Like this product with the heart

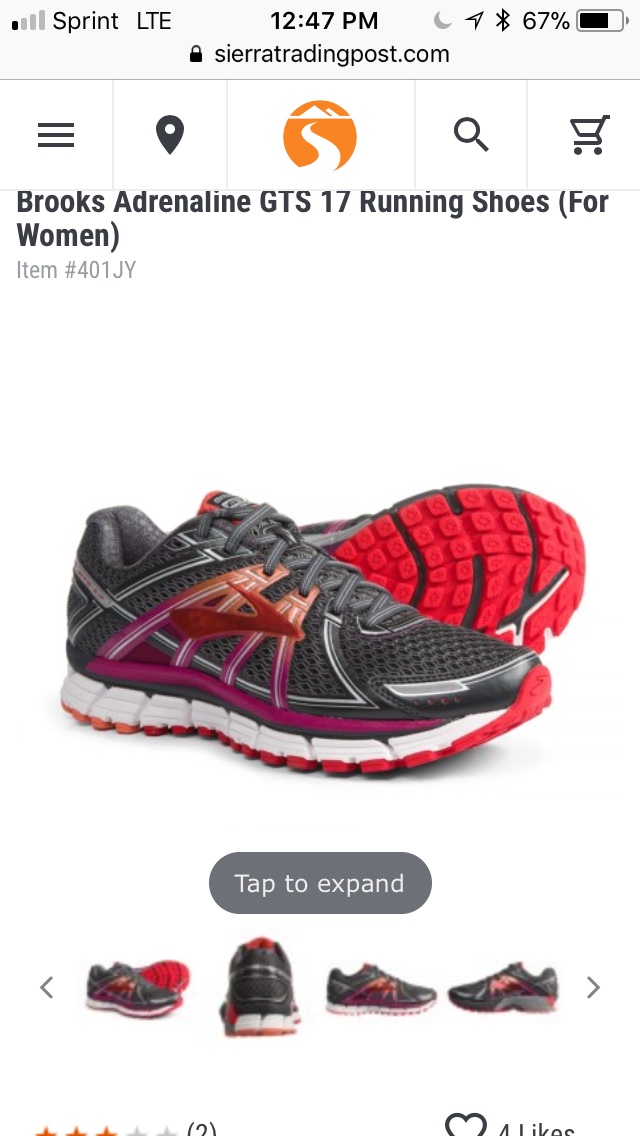click(465, 1124)
